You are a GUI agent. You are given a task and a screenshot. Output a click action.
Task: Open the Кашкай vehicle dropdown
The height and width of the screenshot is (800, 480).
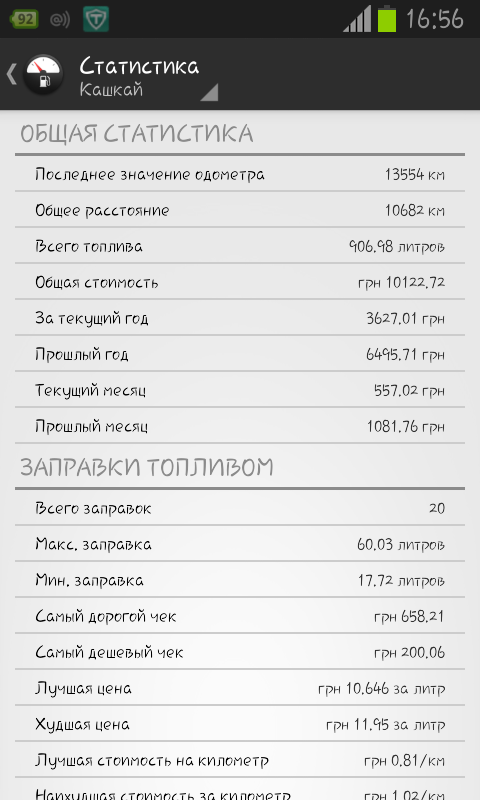(x=148, y=76)
